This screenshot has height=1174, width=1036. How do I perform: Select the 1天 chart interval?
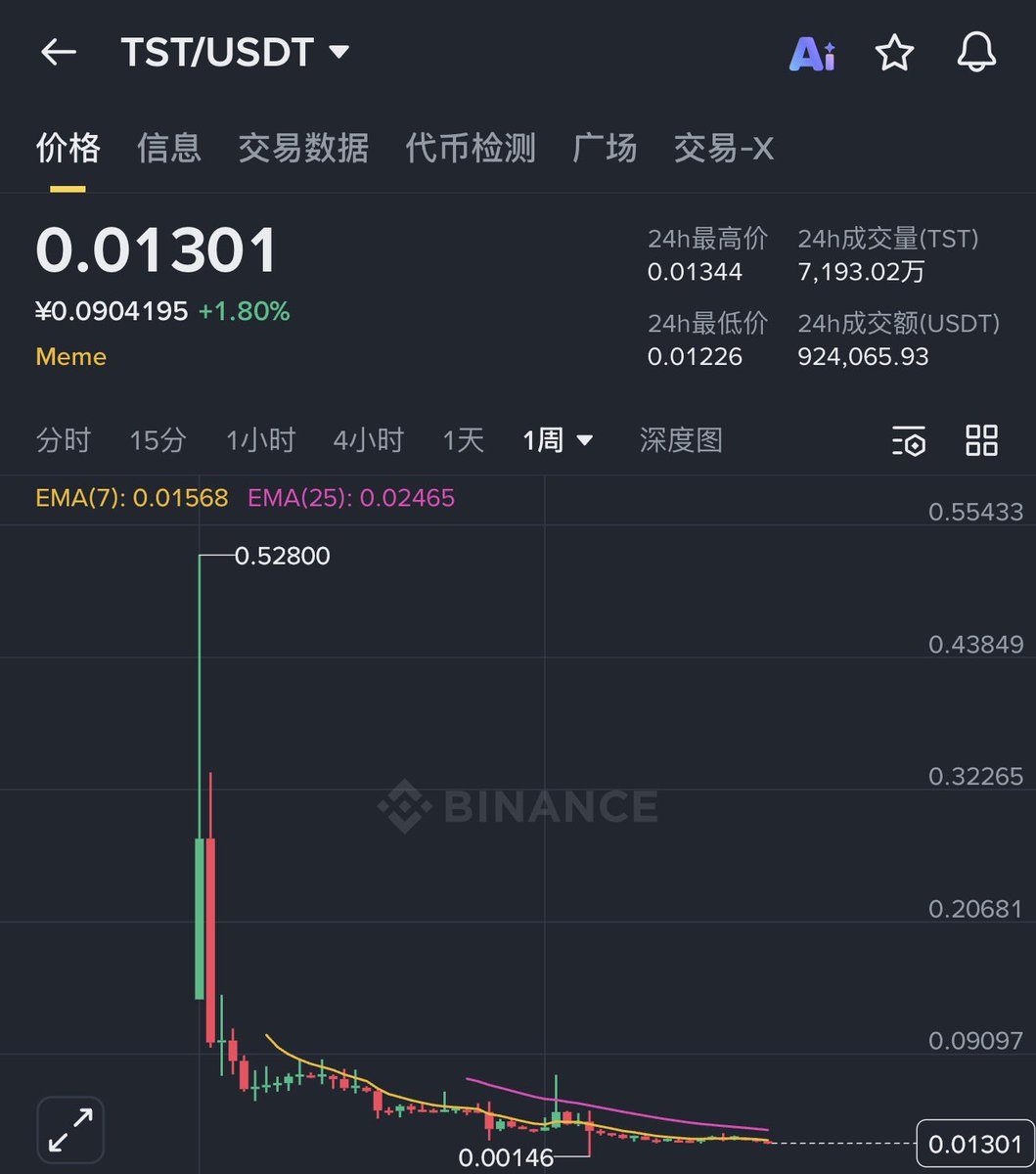pos(463,440)
